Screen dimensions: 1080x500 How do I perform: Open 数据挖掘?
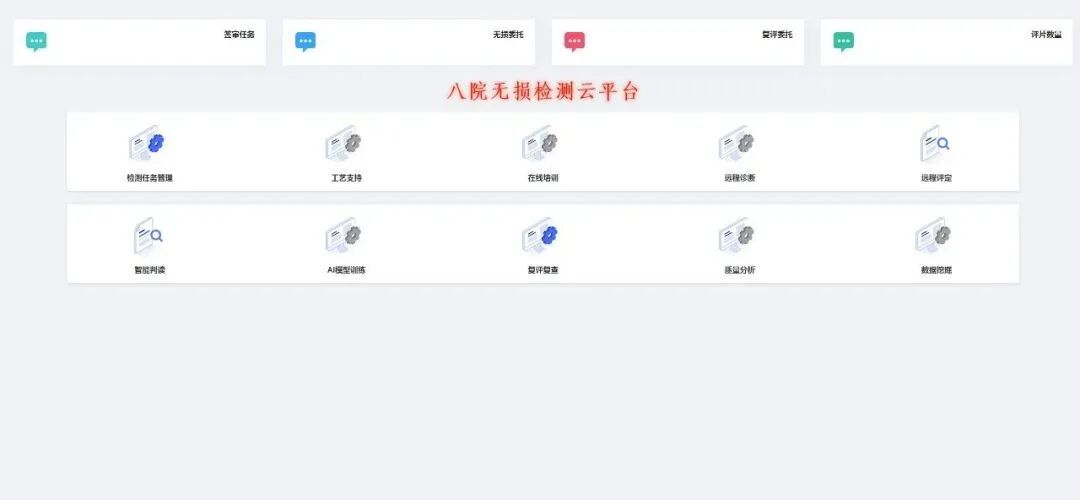[936, 245]
